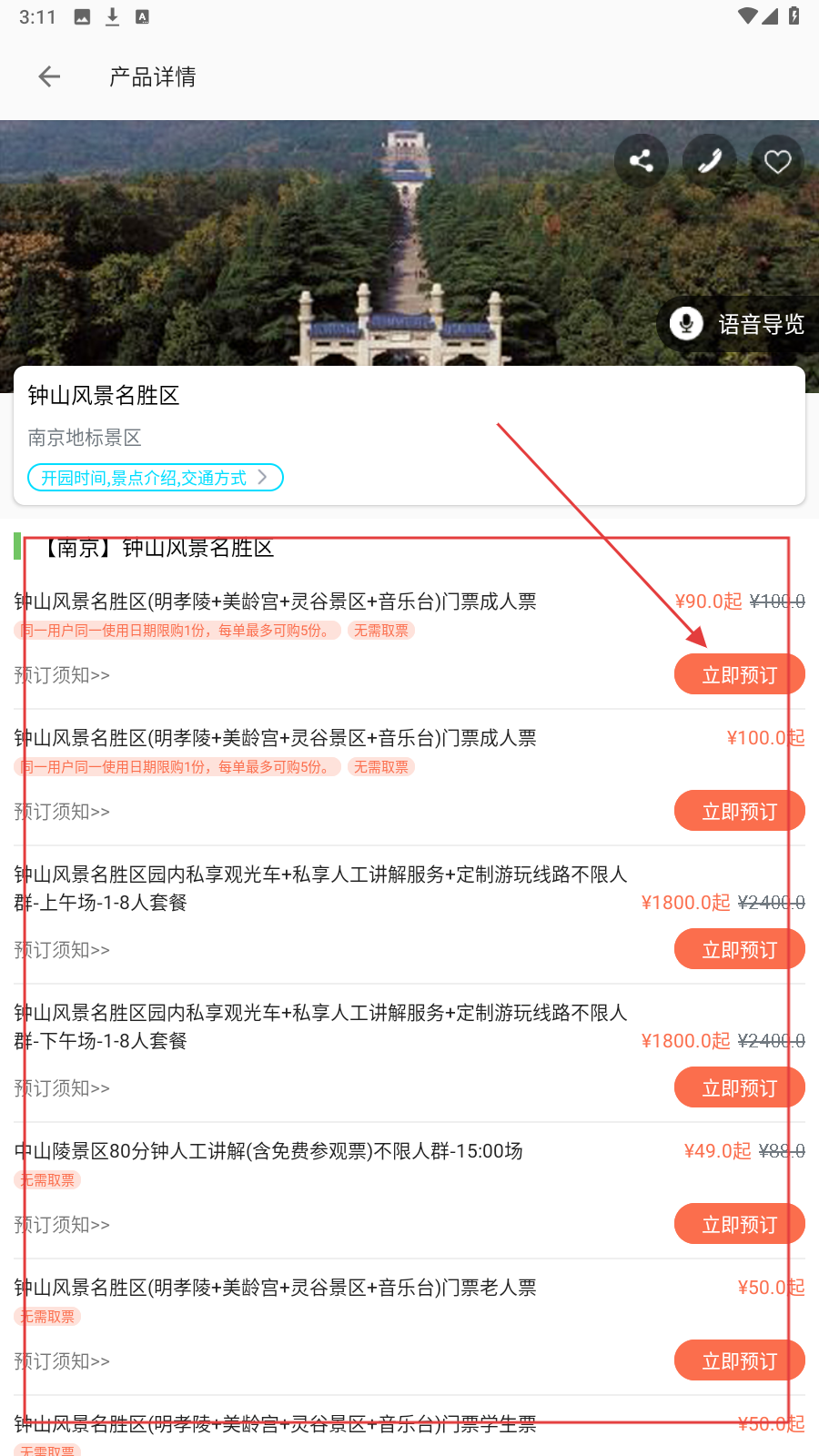Screen dimensions: 819x1456
Task: View 预订须知 for the 上午场 package
Action: [x=63, y=950]
